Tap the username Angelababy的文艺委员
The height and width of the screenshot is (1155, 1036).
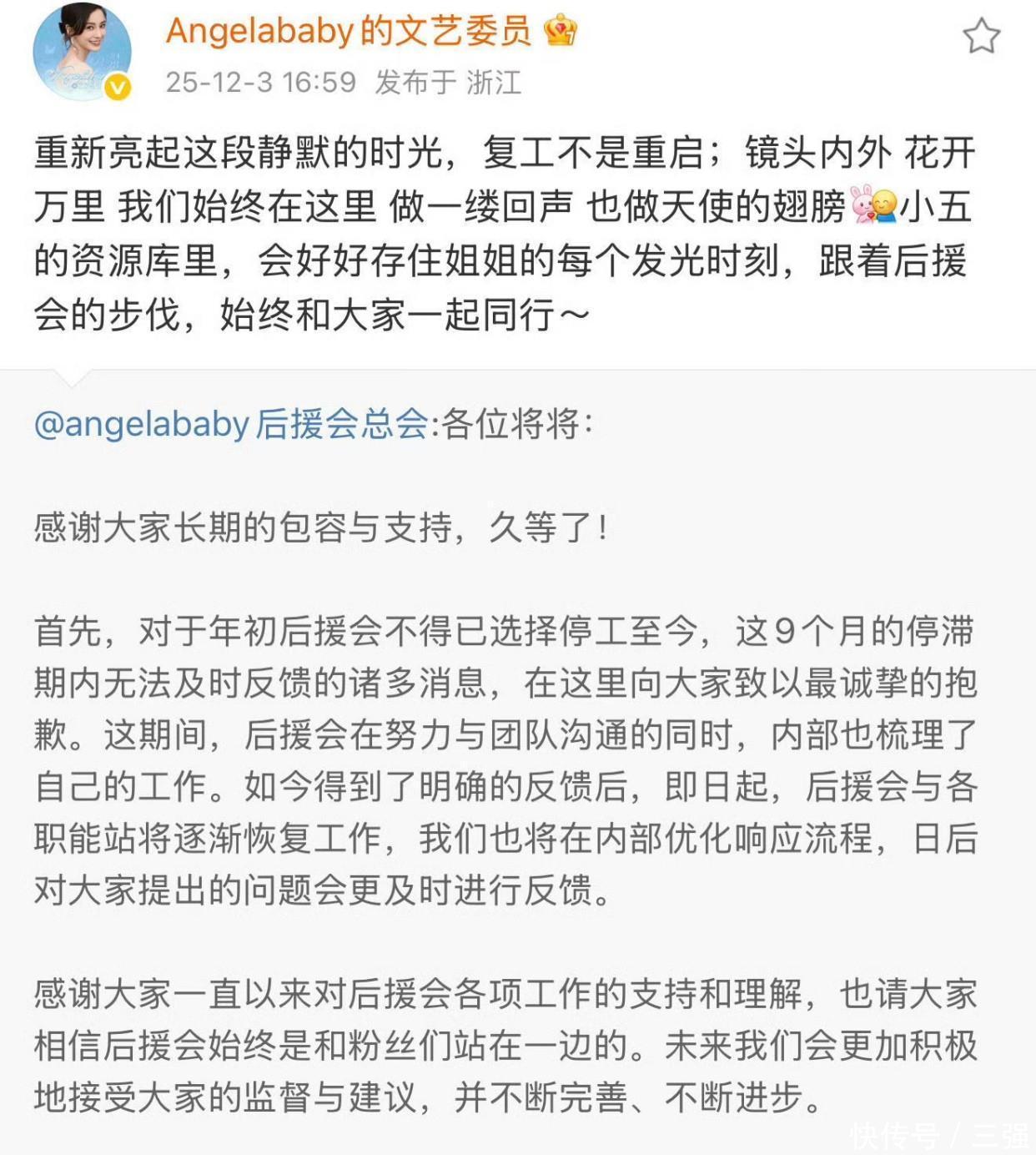click(348, 32)
